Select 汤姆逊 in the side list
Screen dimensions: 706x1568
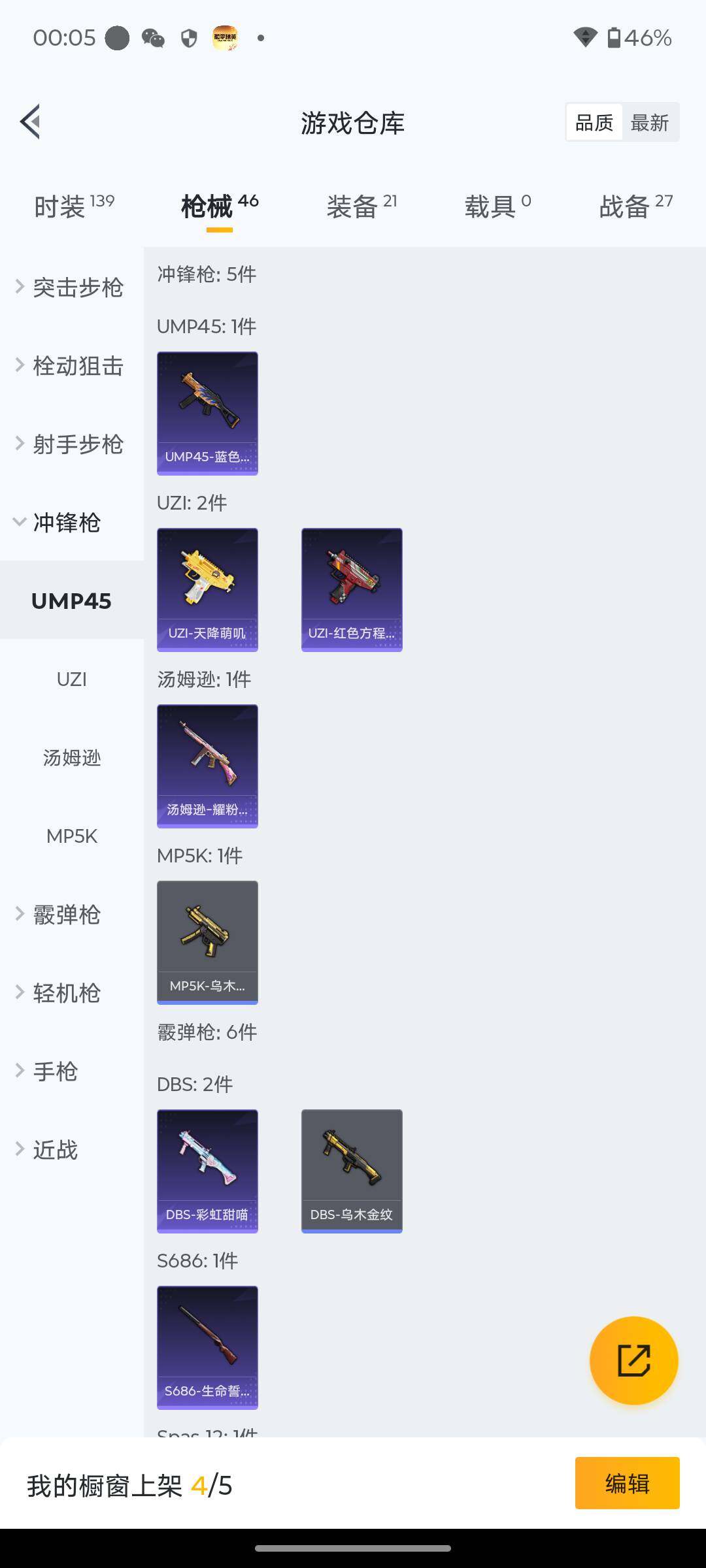coord(71,758)
